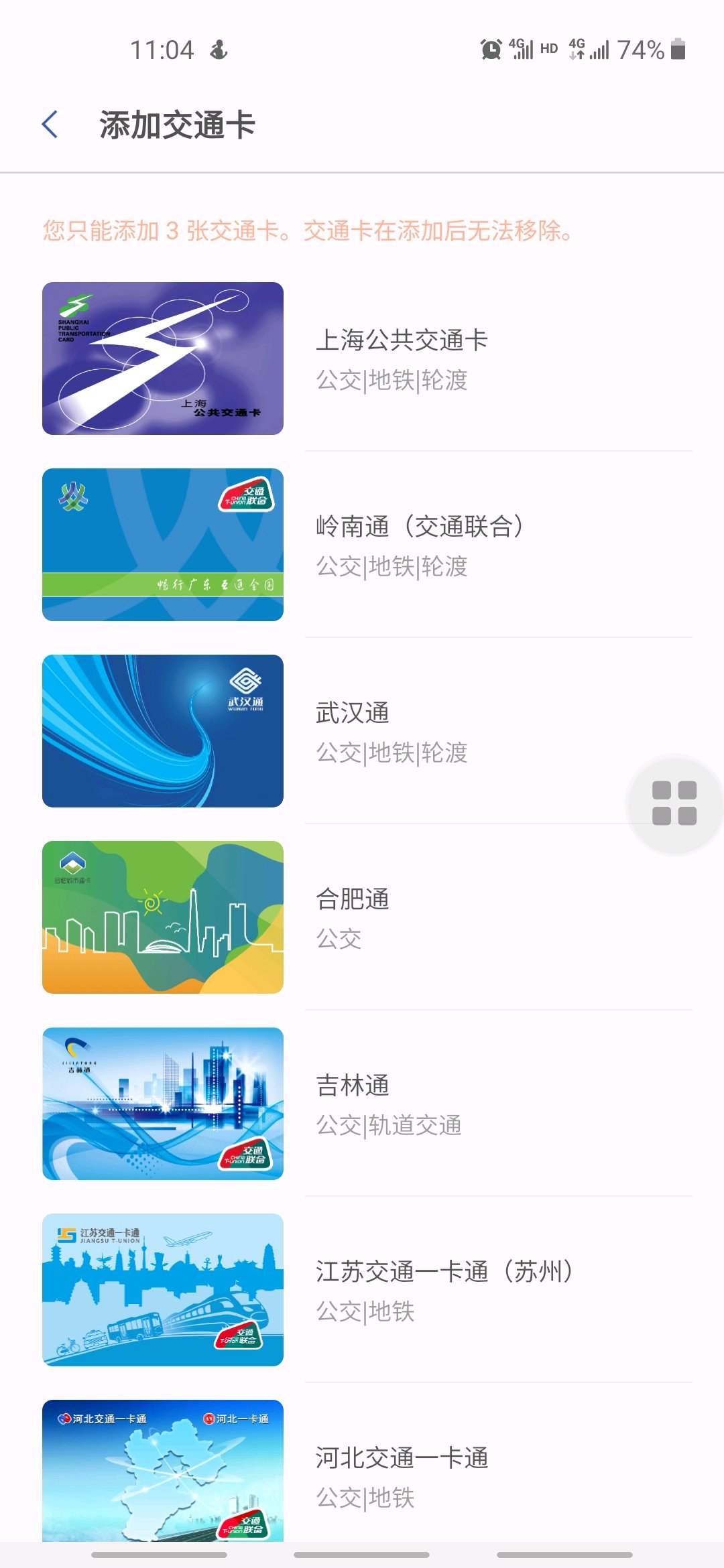
Task: Pick 江苏交通一卡通（苏州）
Action: 444,1291
